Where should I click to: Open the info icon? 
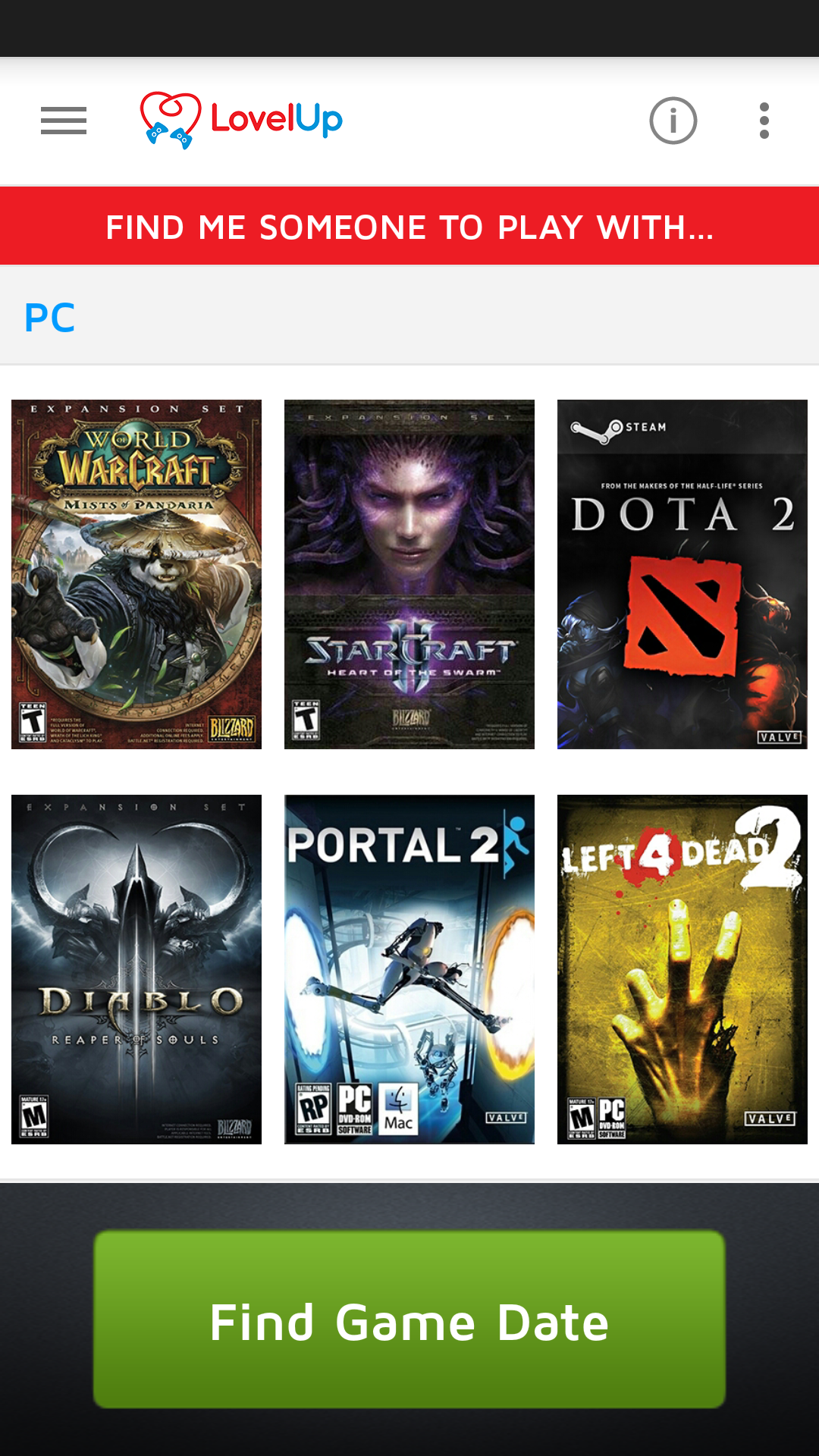pos(673,121)
